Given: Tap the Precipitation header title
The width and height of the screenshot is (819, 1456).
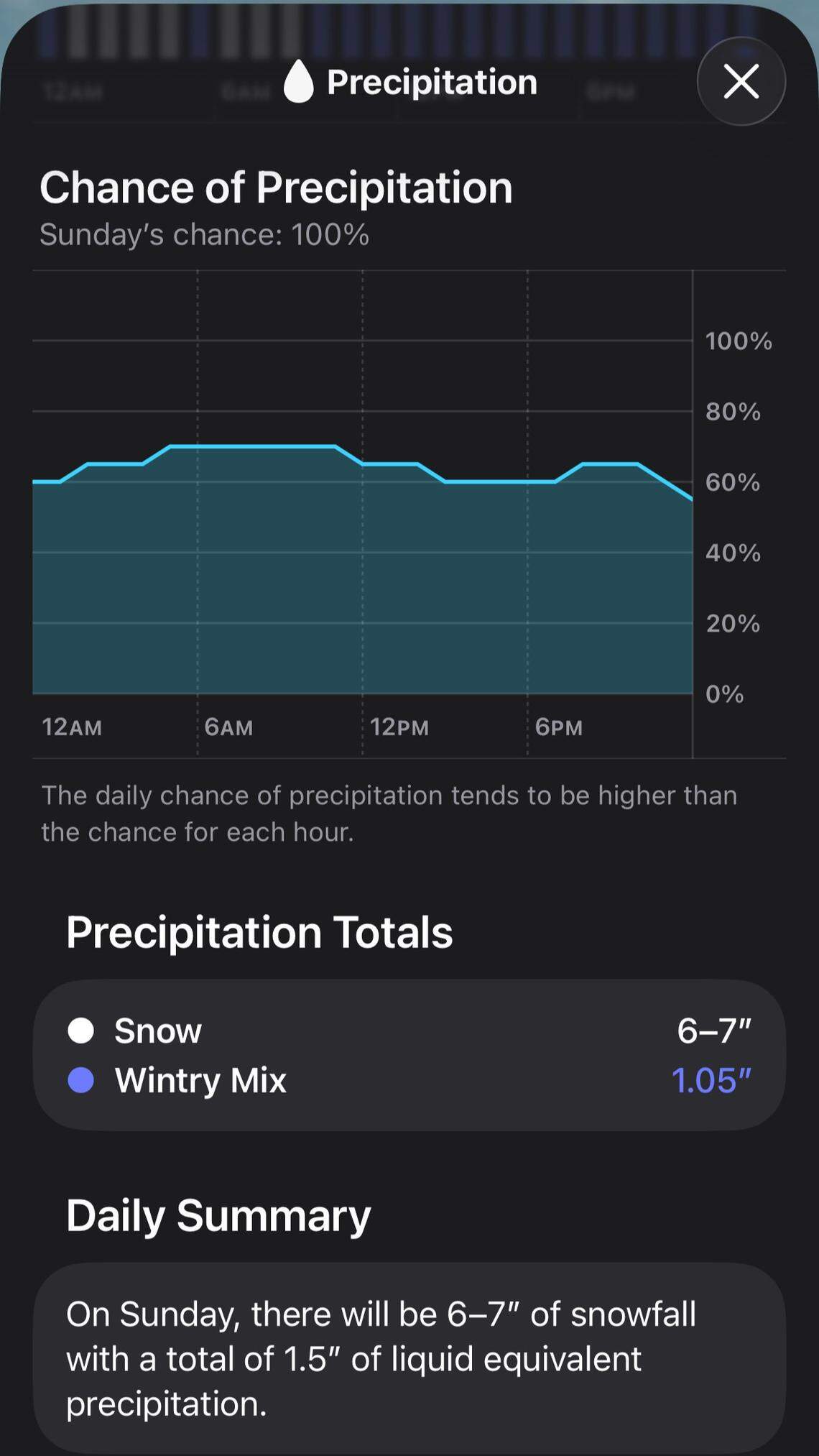Looking at the screenshot, I should [432, 81].
